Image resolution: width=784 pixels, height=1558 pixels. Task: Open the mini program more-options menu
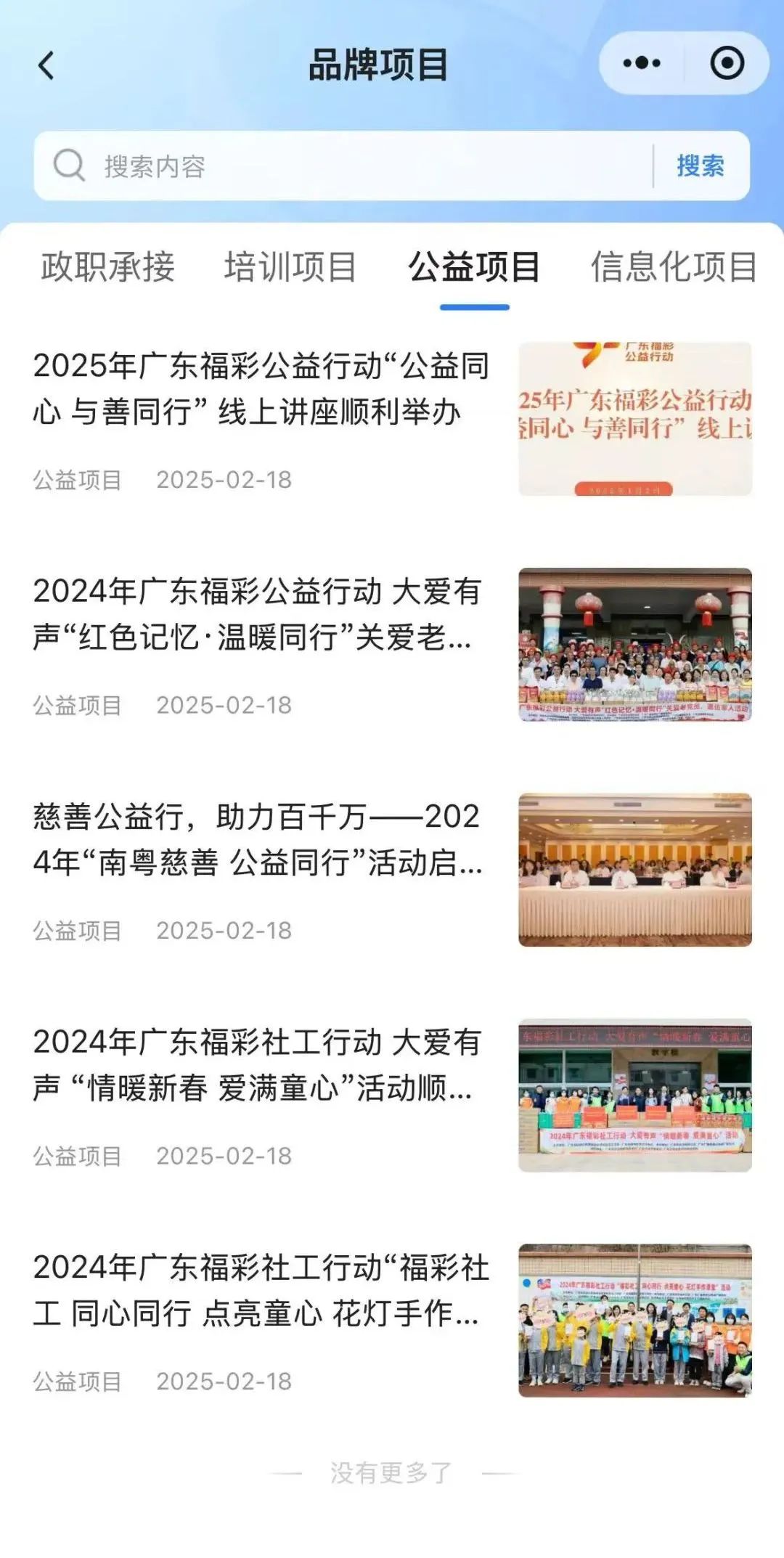pyautogui.click(x=642, y=63)
